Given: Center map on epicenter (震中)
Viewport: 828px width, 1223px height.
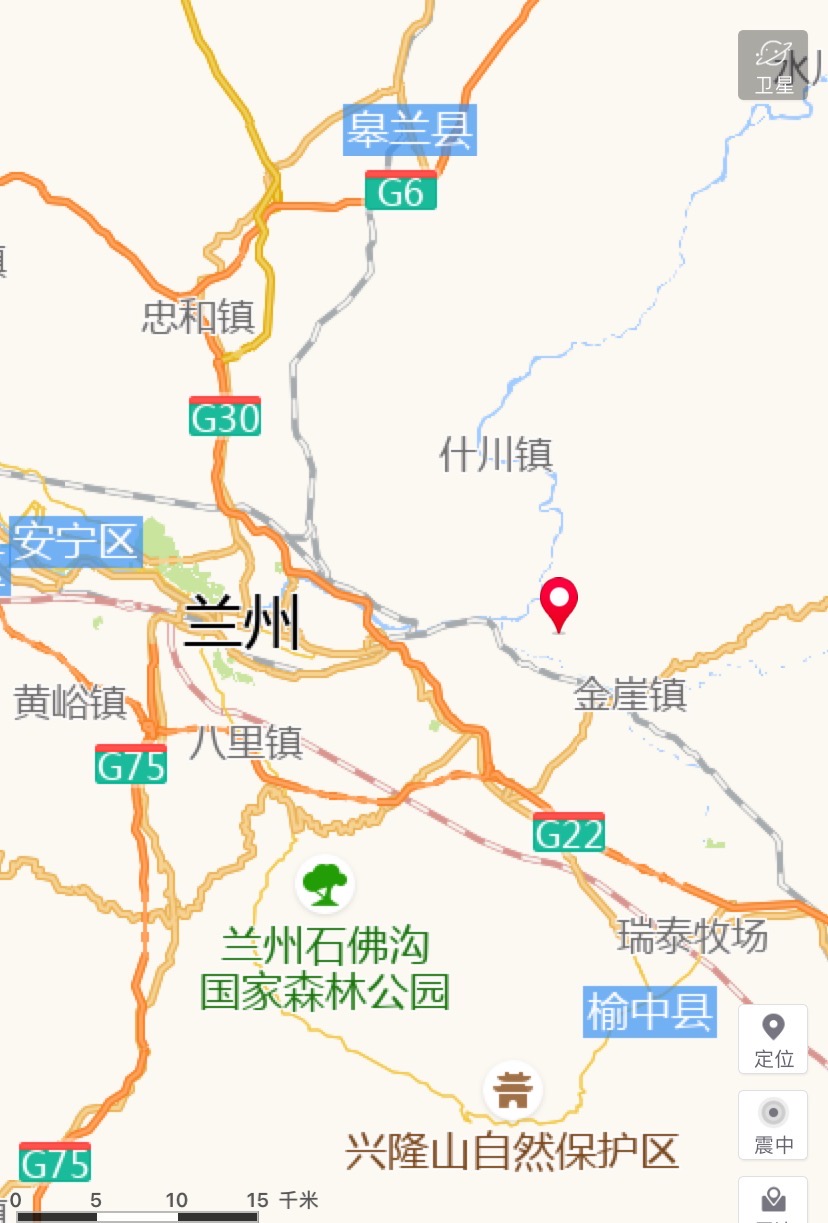Looking at the screenshot, I should click(772, 1125).
